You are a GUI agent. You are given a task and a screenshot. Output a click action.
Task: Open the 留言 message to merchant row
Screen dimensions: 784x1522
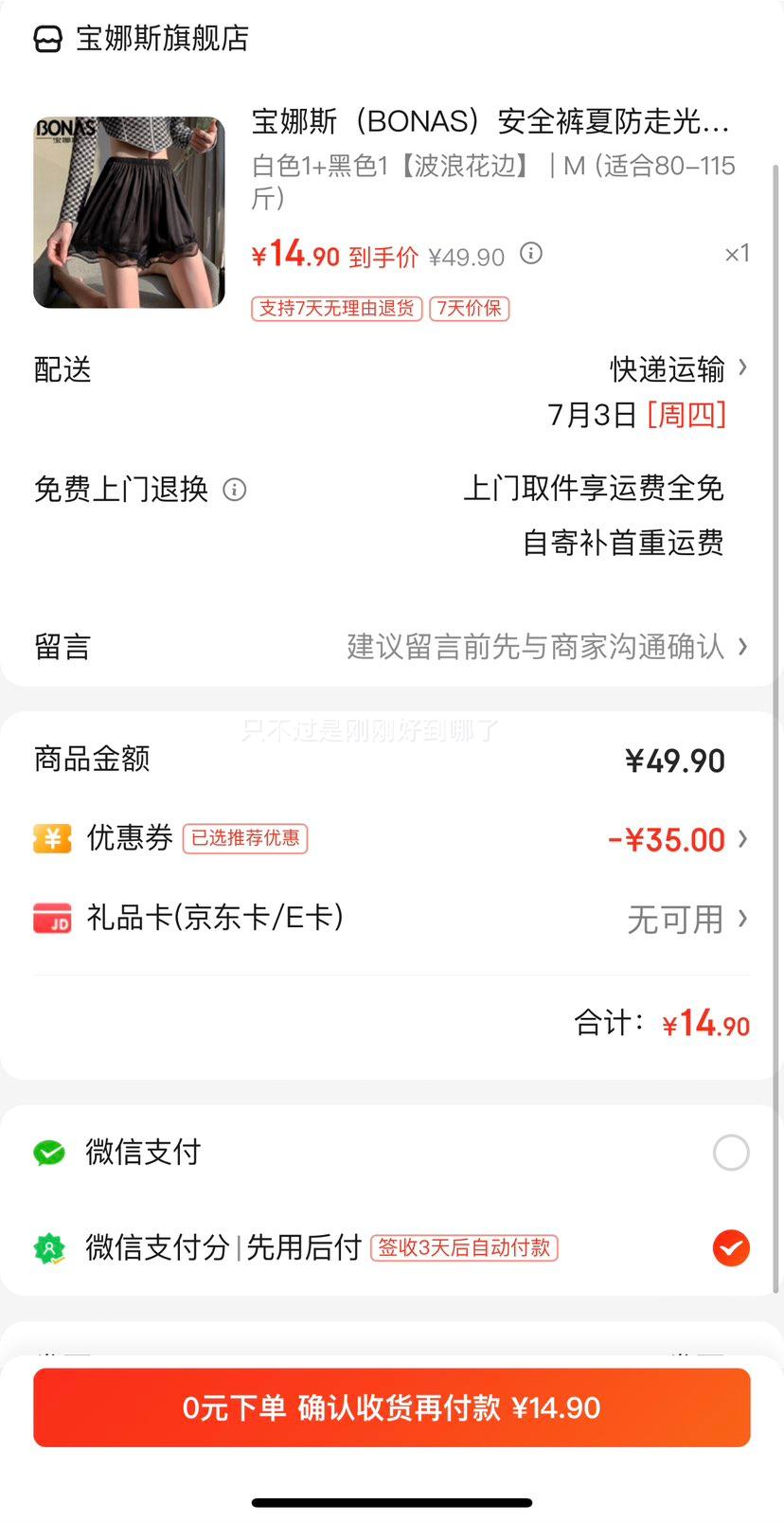[391, 647]
